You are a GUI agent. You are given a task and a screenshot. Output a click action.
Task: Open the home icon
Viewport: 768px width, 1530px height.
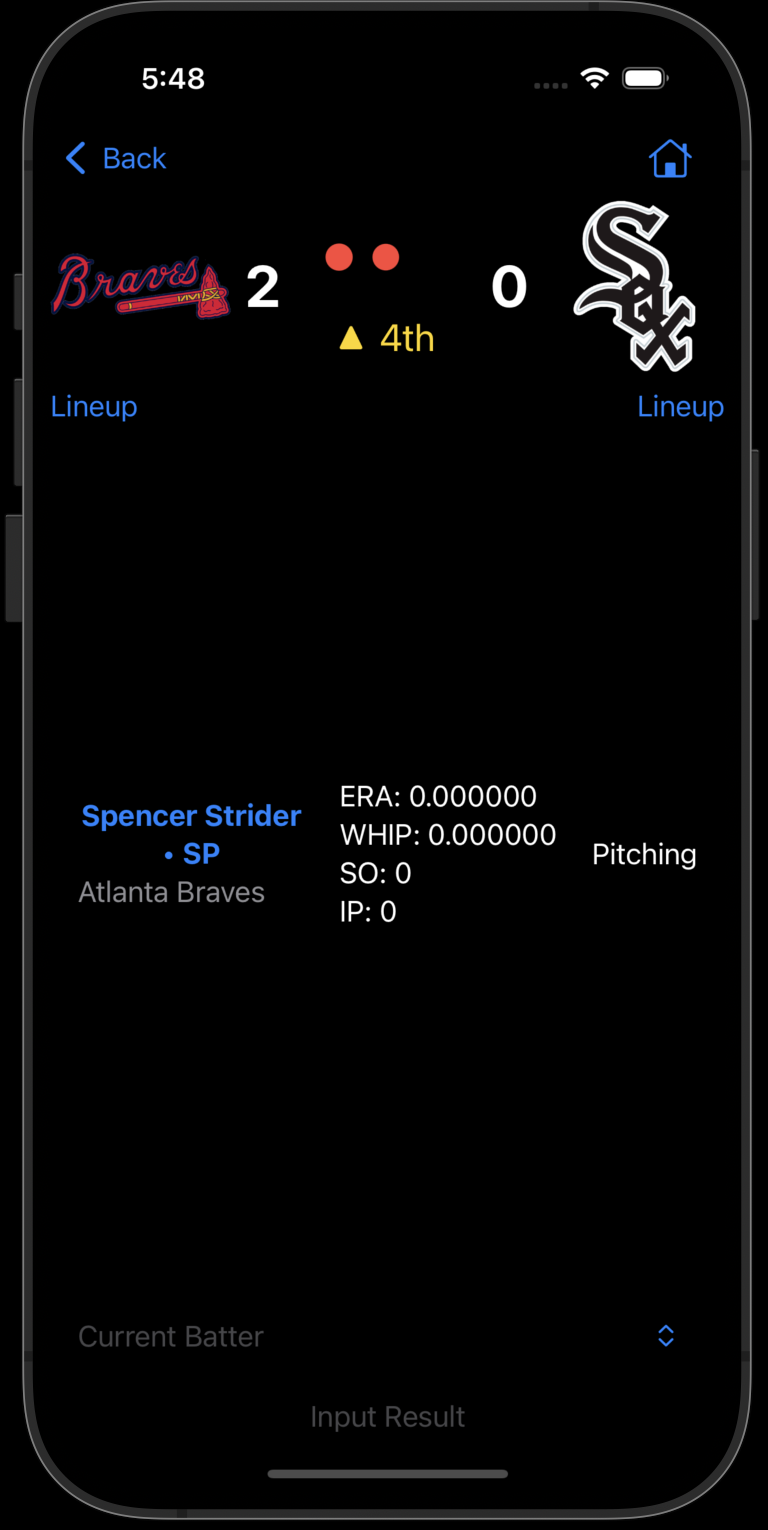point(670,158)
